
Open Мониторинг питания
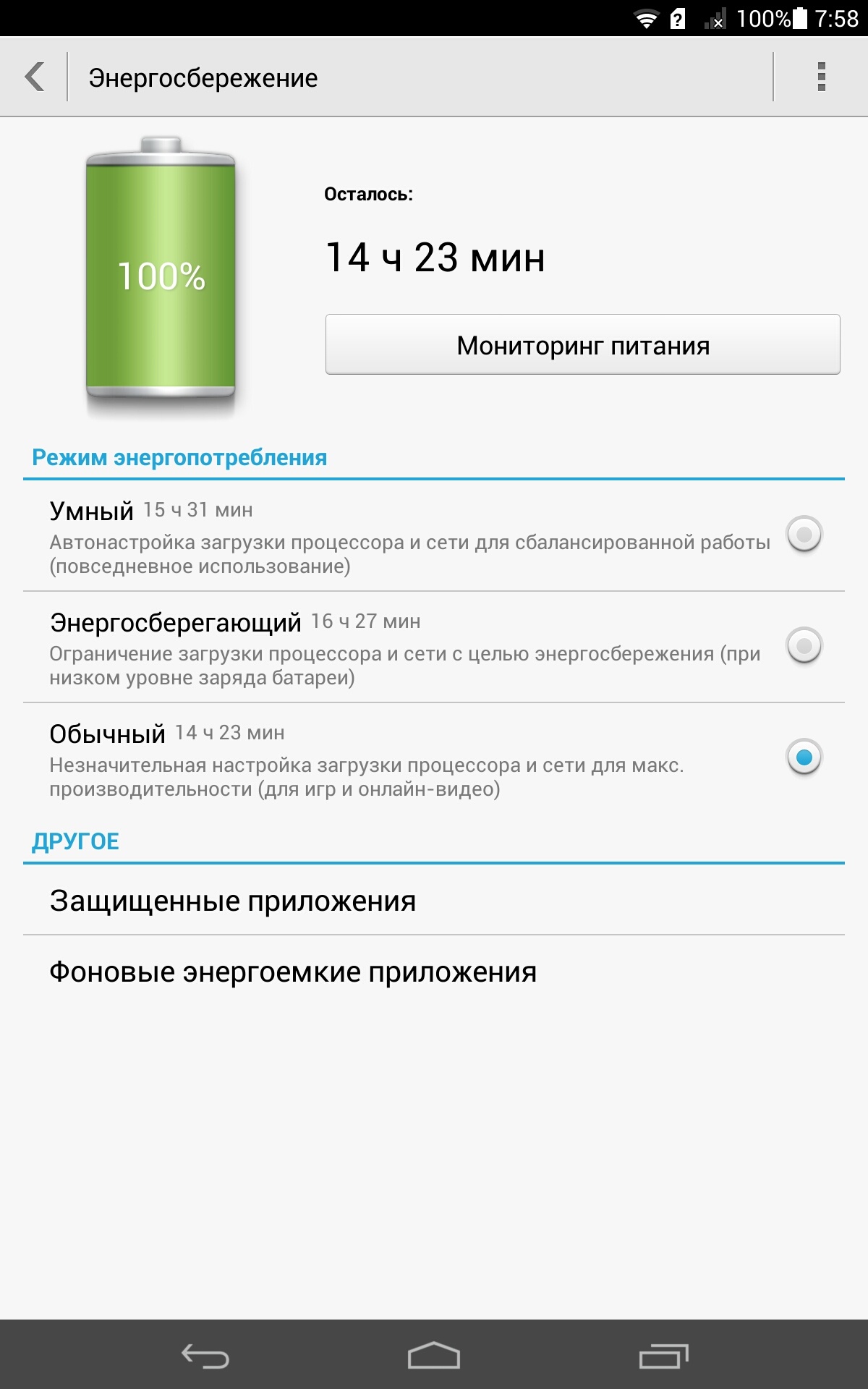(582, 345)
